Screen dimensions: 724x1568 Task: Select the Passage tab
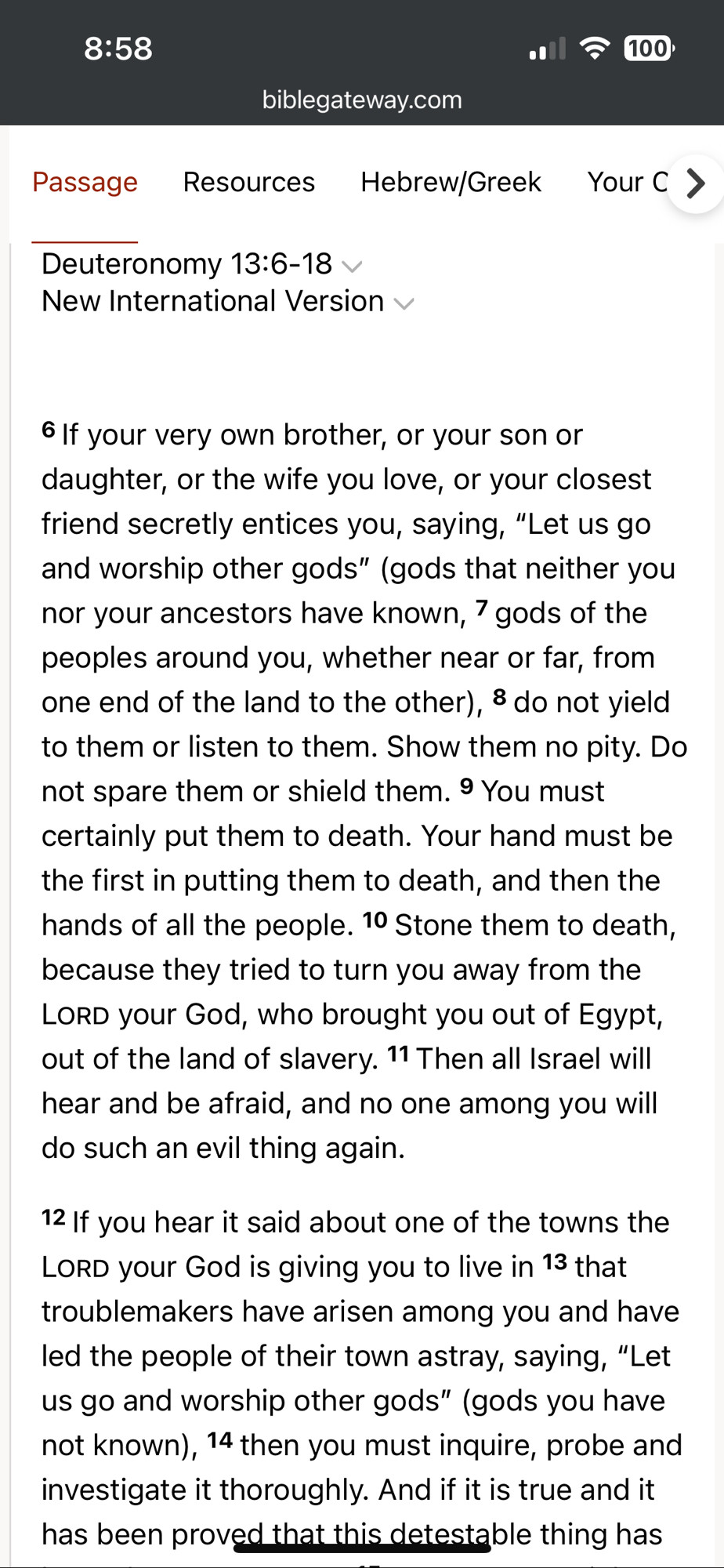(85, 182)
